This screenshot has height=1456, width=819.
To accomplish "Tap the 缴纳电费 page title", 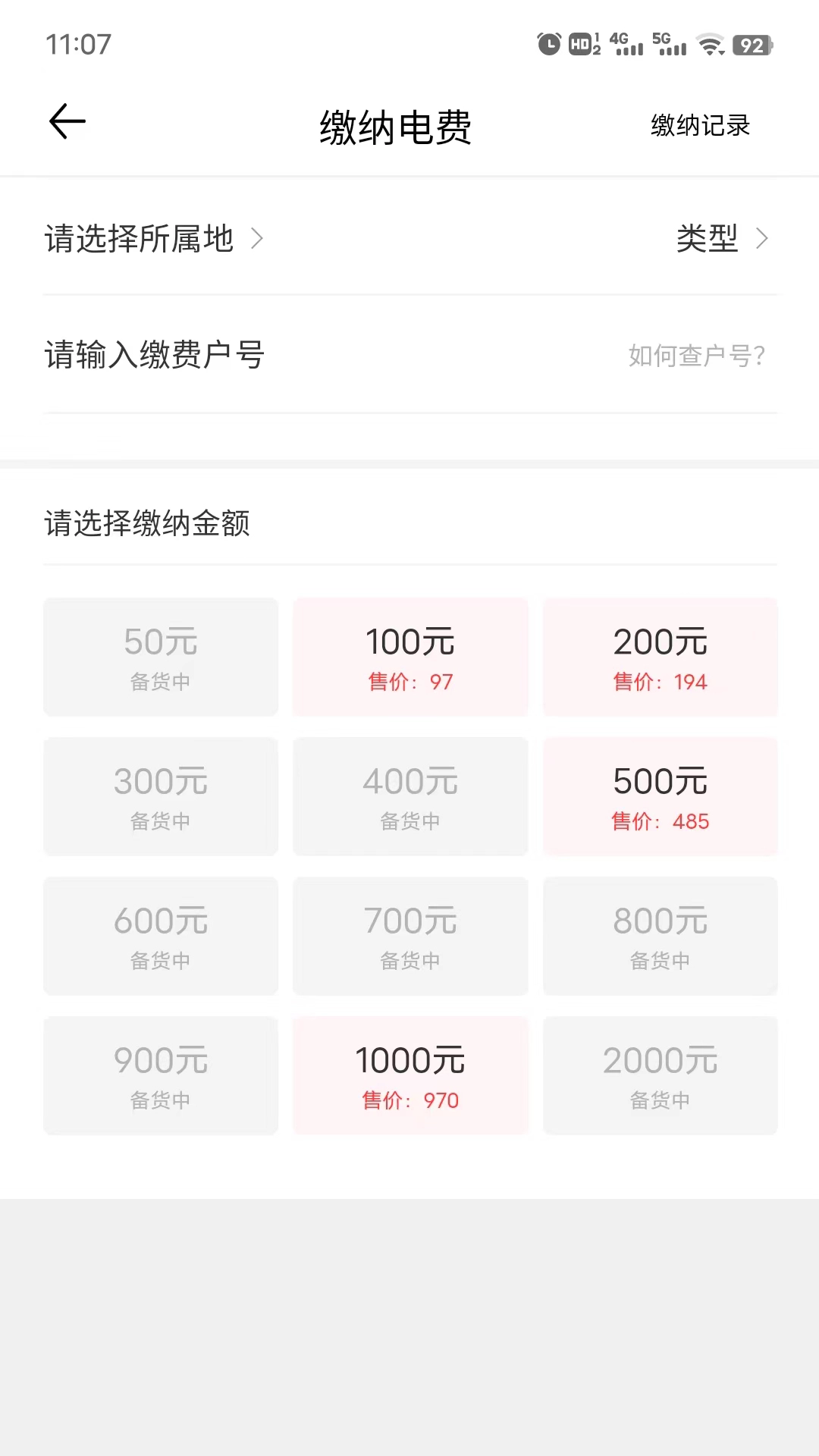I will click(397, 127).
